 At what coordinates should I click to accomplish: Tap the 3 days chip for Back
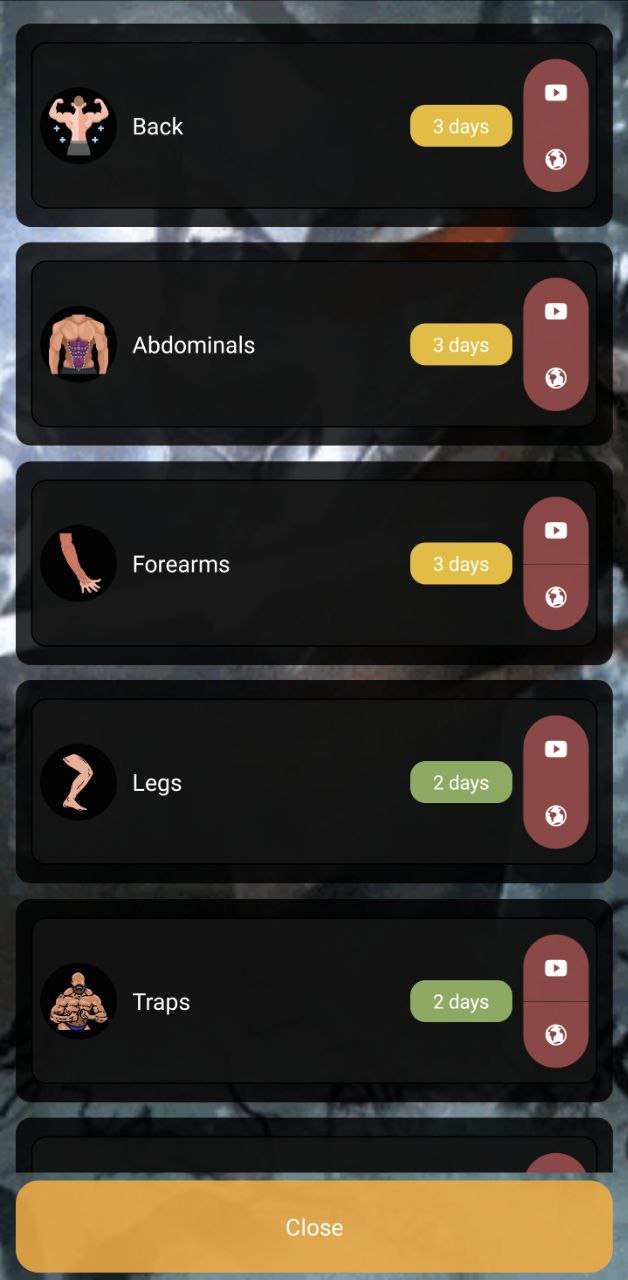(461, 127)
